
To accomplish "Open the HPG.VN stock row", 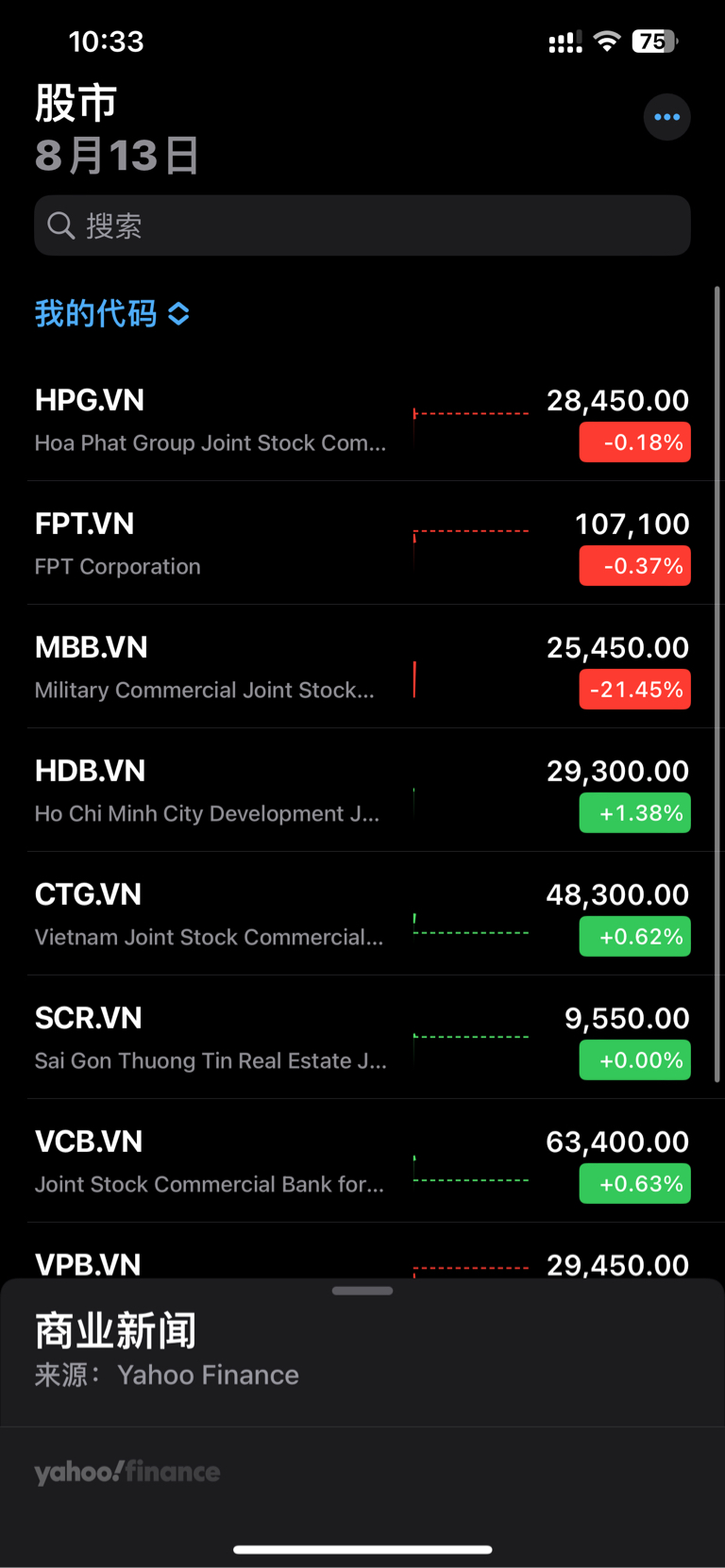I will point(362,420).
